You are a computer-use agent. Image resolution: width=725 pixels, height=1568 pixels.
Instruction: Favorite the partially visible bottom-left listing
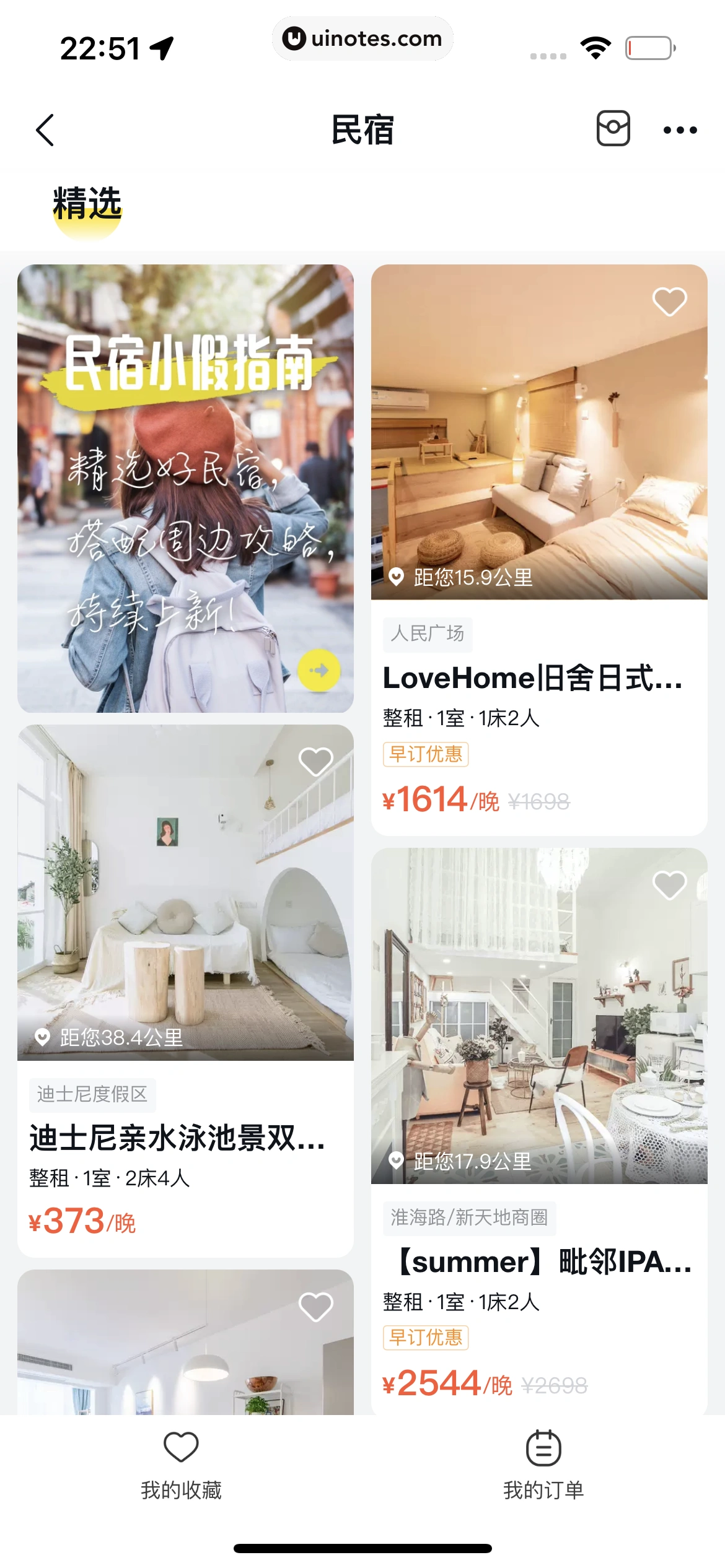point(315,1307)
